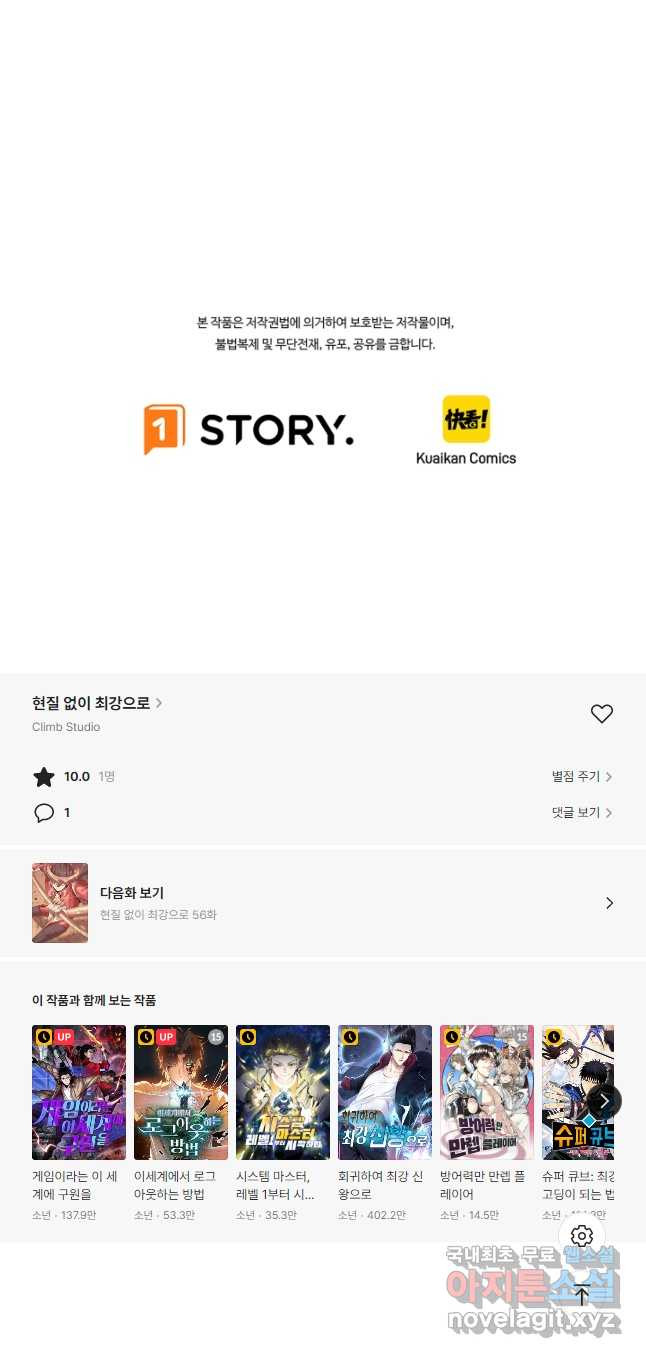Open 별점 주기 to rate this episode
This screenshot has height=1358, width=646.
581,776
